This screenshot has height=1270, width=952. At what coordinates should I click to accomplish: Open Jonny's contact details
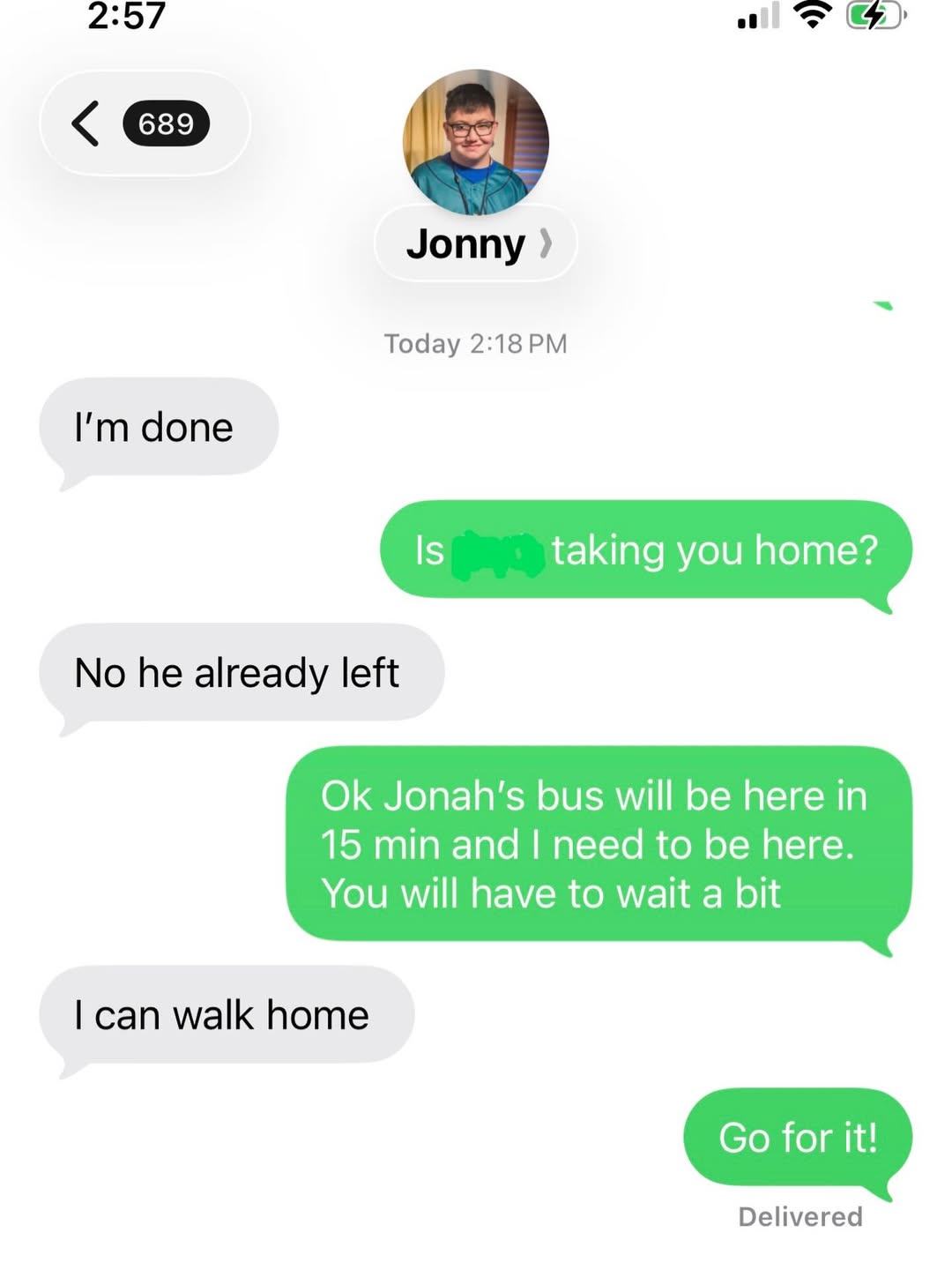476,244
